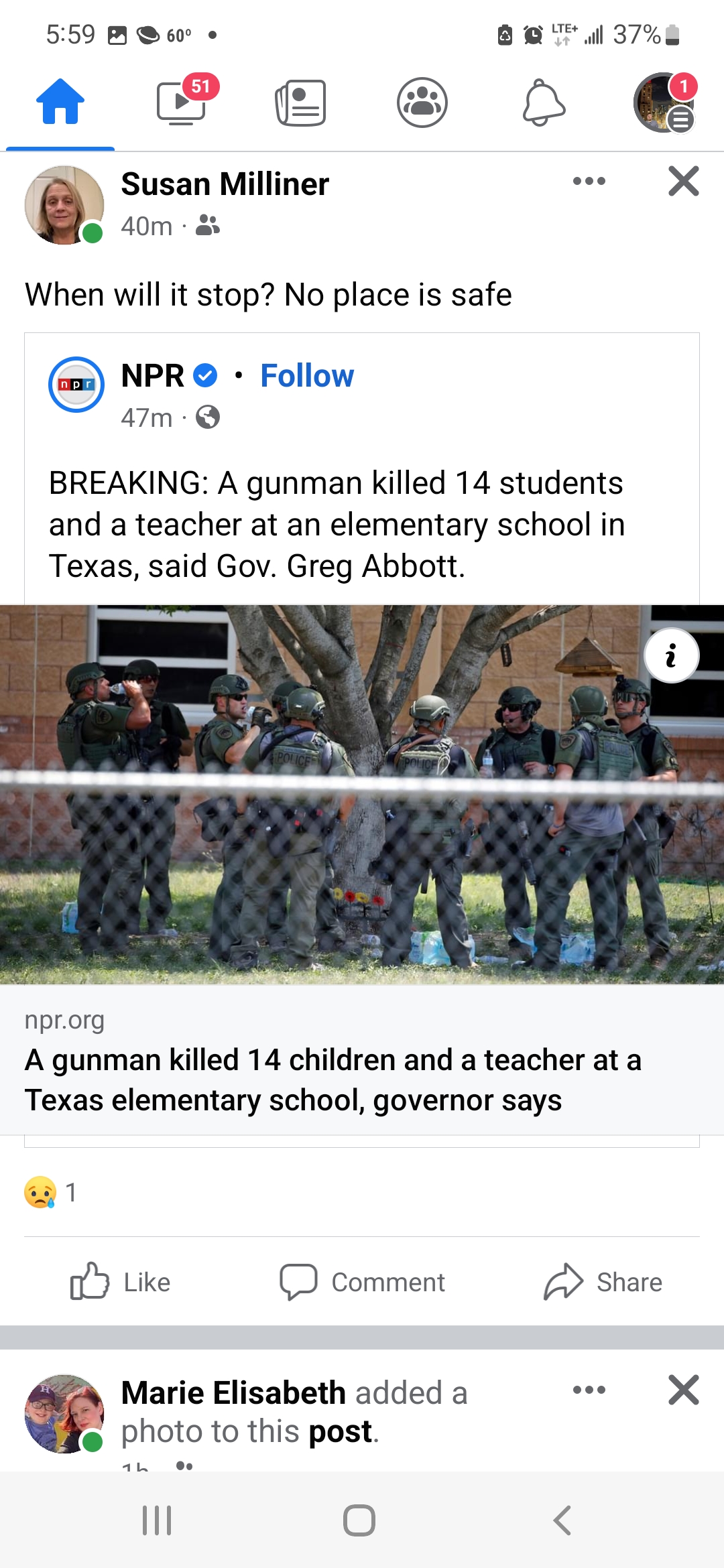Image resolution: width=724 pixels, height=1568 pixels.
Task: Hide Susan Milliner's post
Action: [x=683, y=181]
